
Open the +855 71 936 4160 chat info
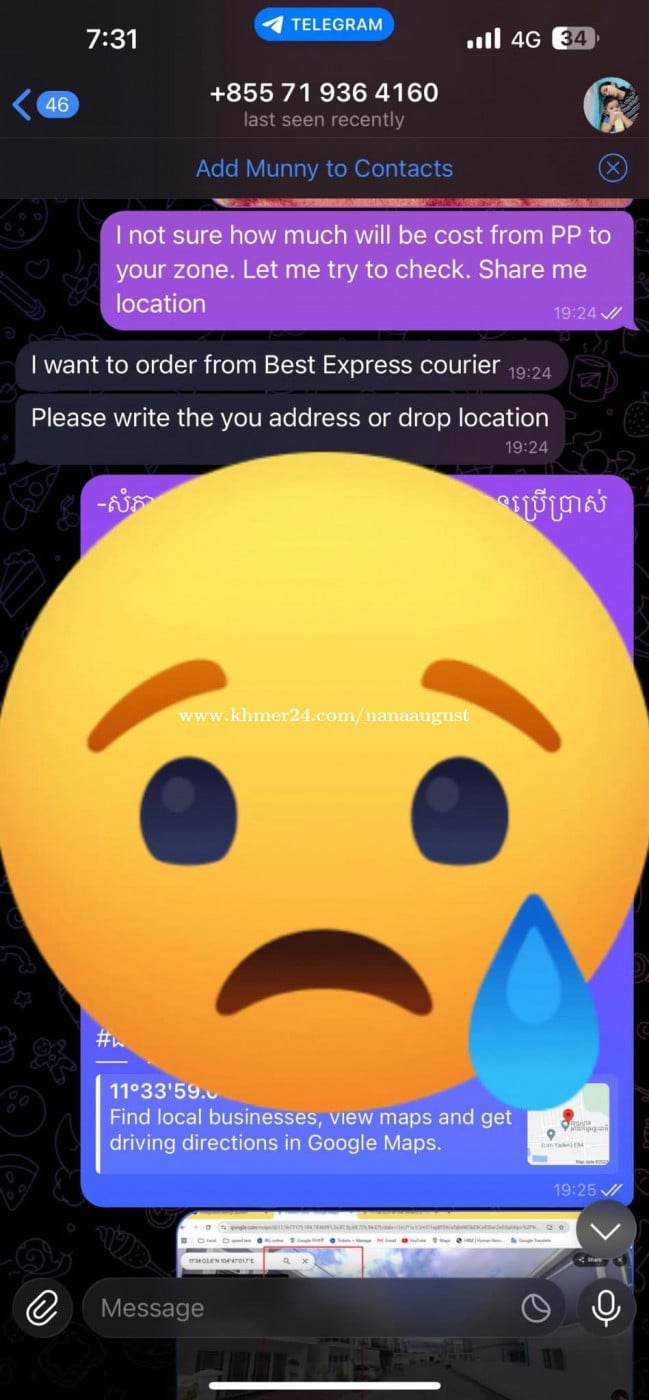click(324, 104)
